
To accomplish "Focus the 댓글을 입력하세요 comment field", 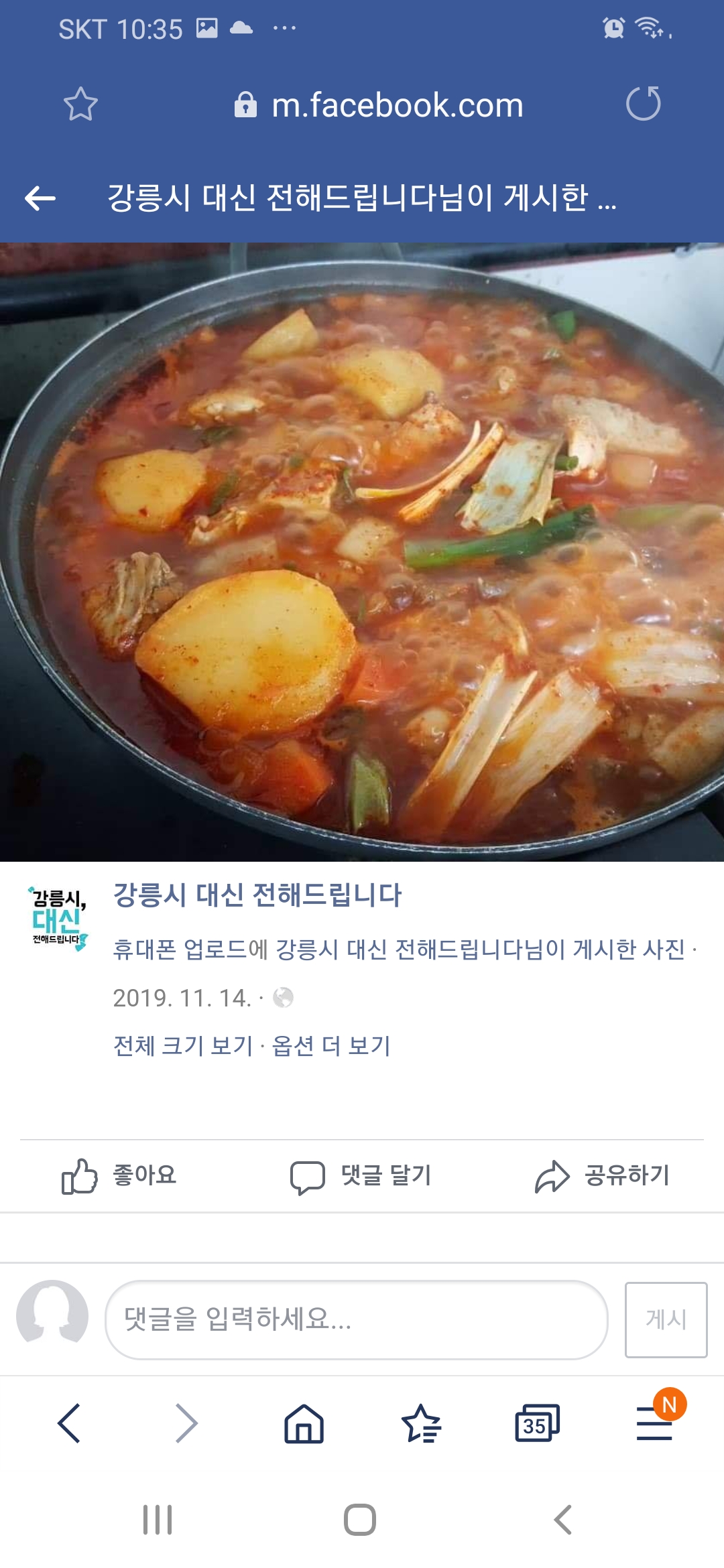I will (x=355, y=1319).
